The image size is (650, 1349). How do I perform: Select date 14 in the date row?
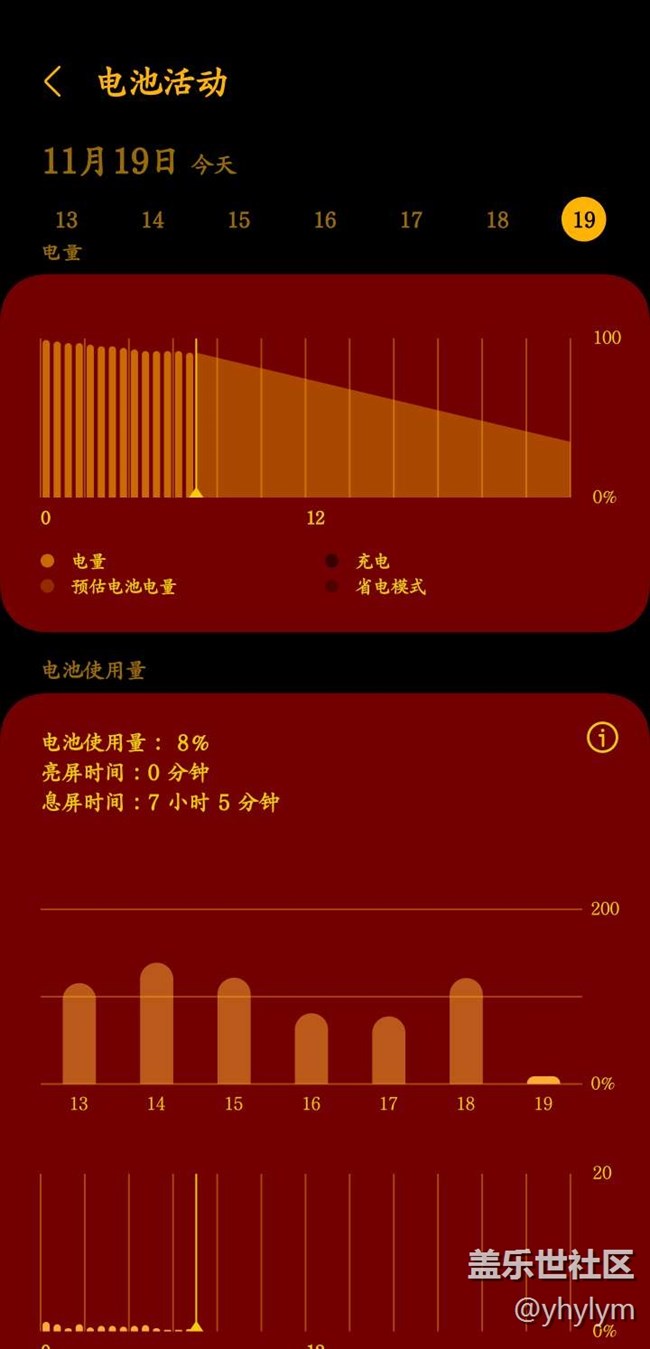pyautogui.click(x=152, y=220)
